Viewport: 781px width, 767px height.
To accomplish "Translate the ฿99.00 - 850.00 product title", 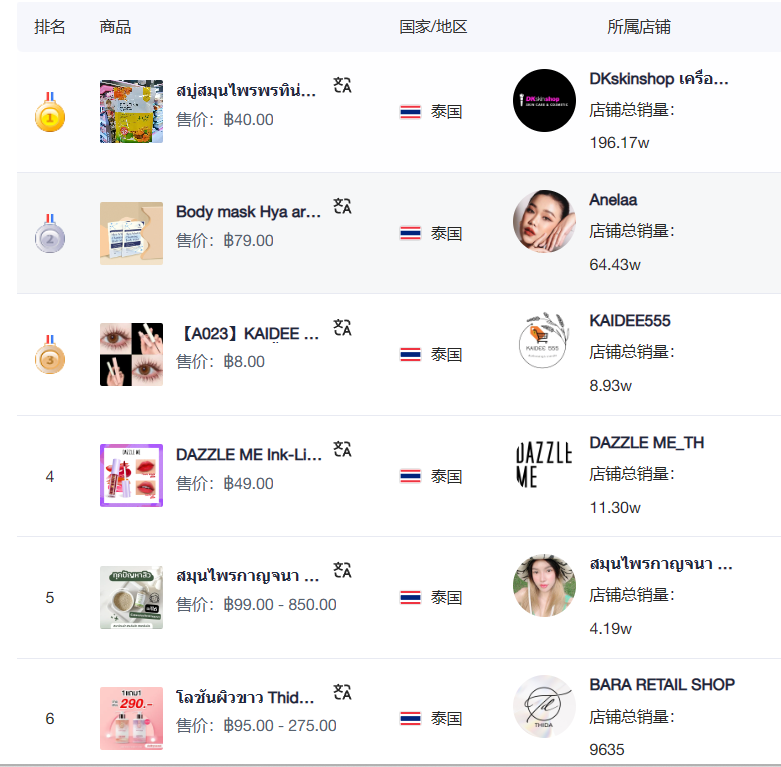I will [342, 571].
